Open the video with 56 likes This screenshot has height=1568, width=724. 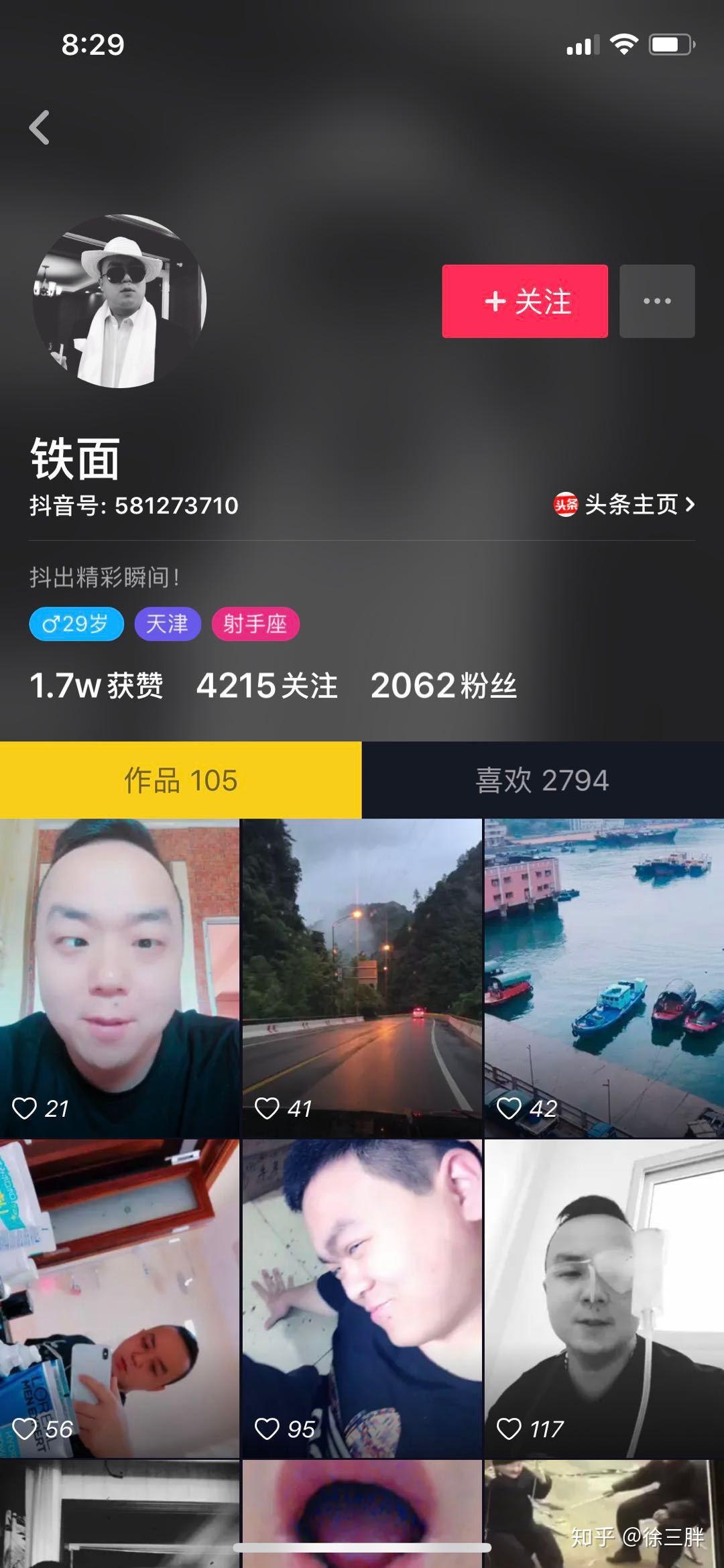119,1299
